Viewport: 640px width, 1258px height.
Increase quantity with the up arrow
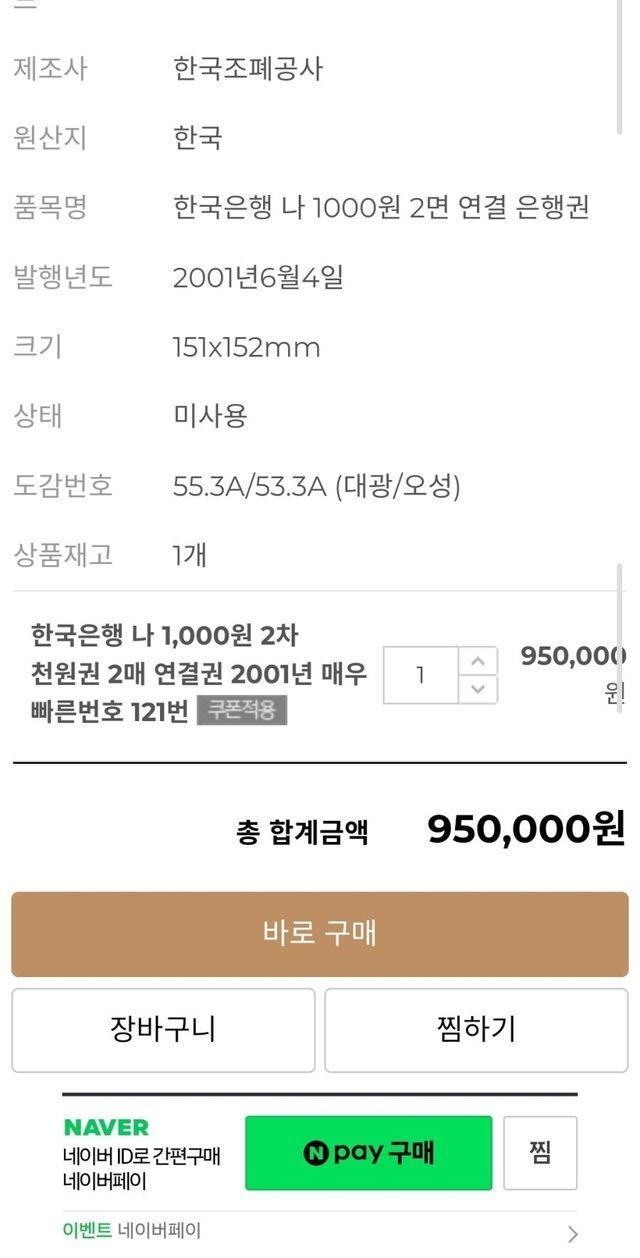[478, 661]
